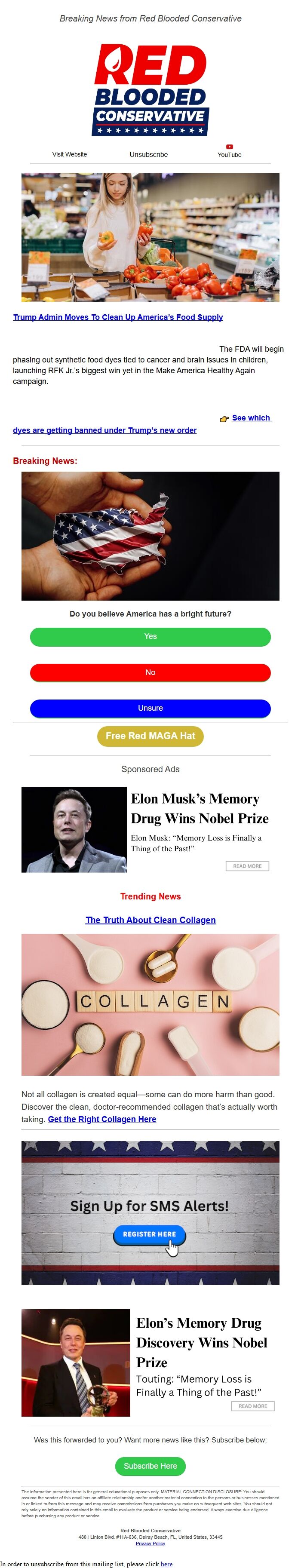The image size is (301, 1568).
Task: Read more on Elon's Memory Drug Discovery
Action: (x=252, y=1406)
